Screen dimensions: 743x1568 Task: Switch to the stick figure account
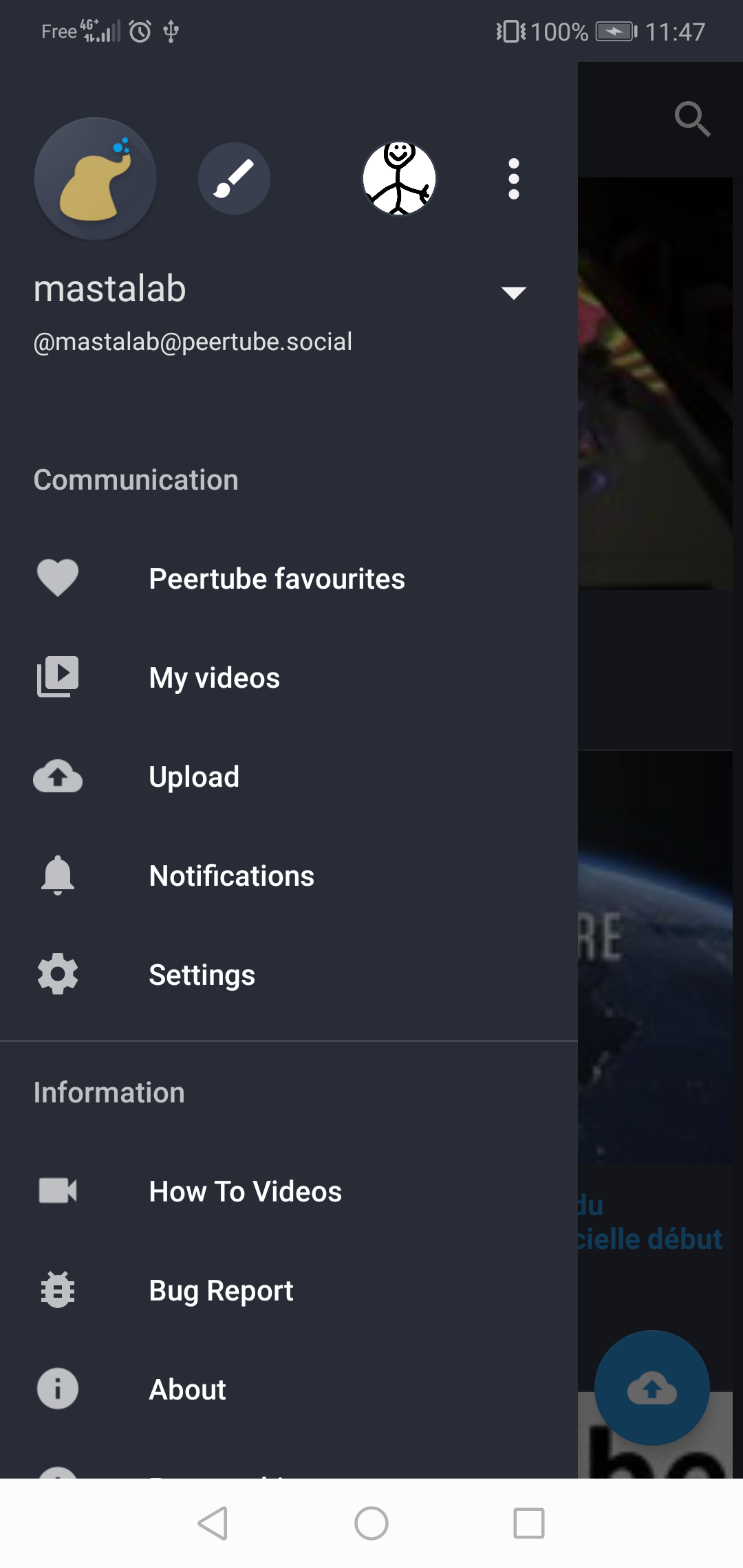click(x=399, y=179)
